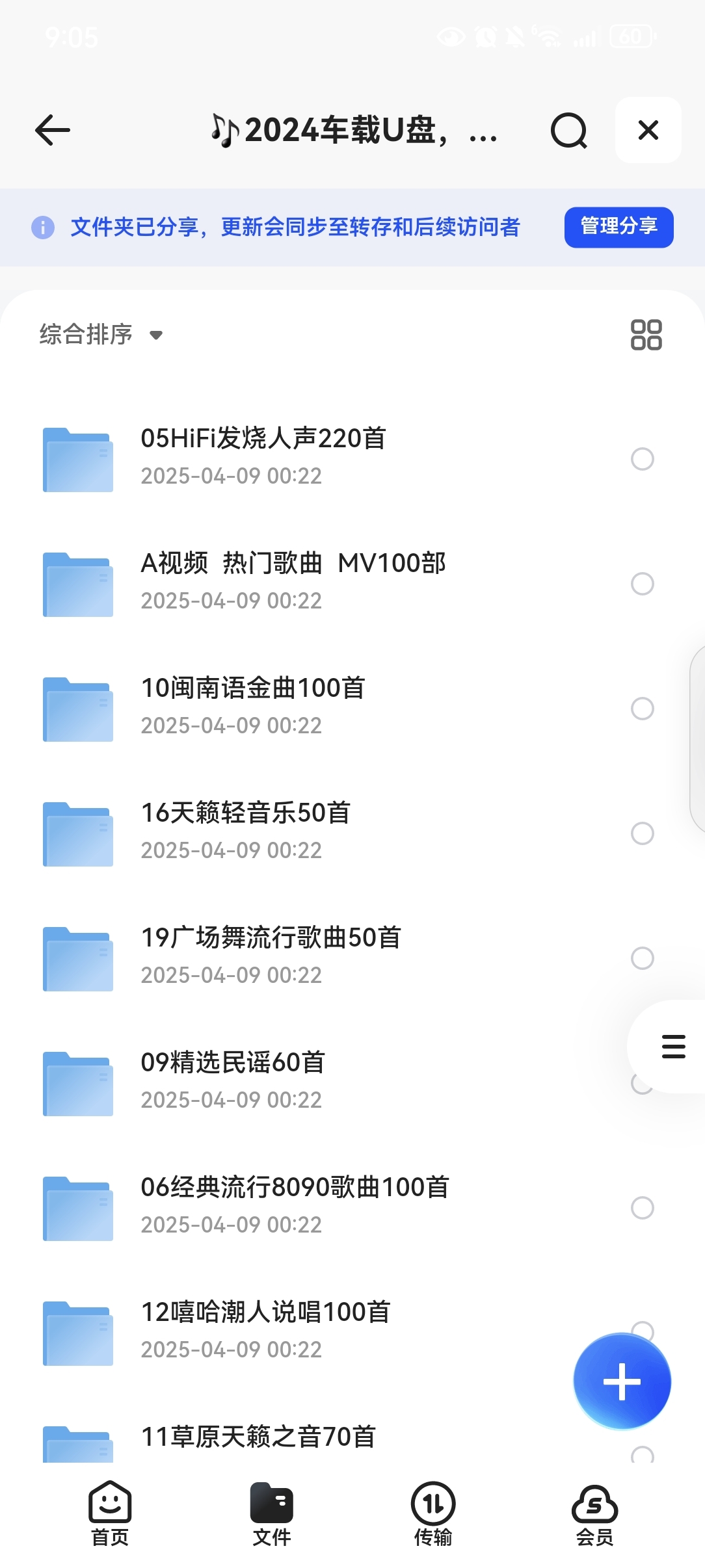
Task: Close the folder view with X
Action: 648,130
